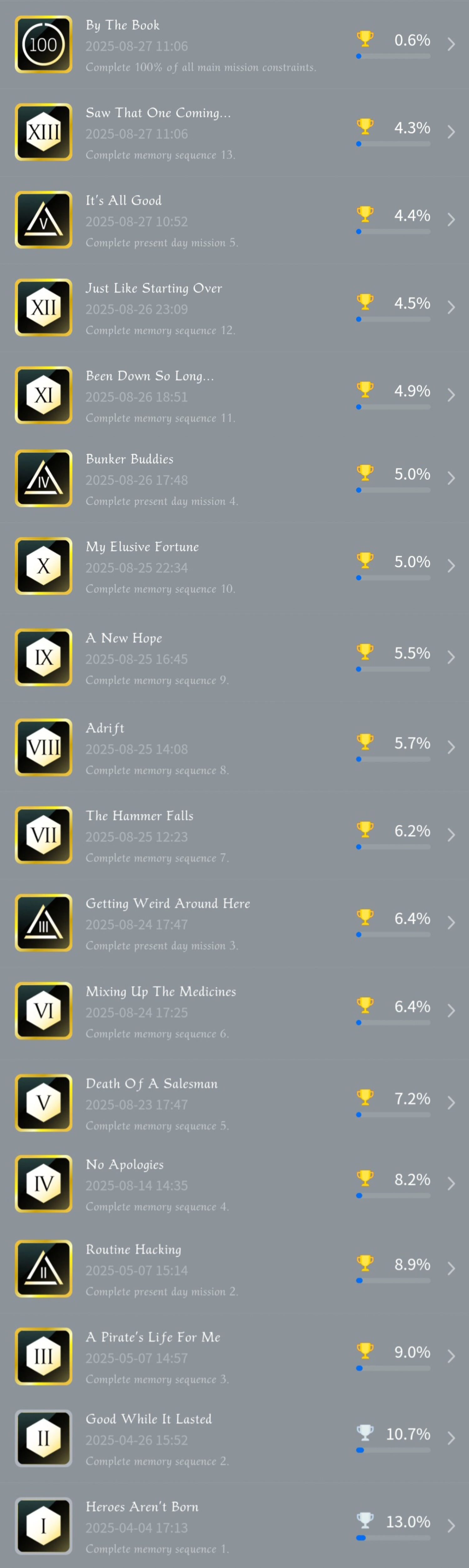Select the Adrift achievement row
469x1568 pixels.
[x=234, y=748]
